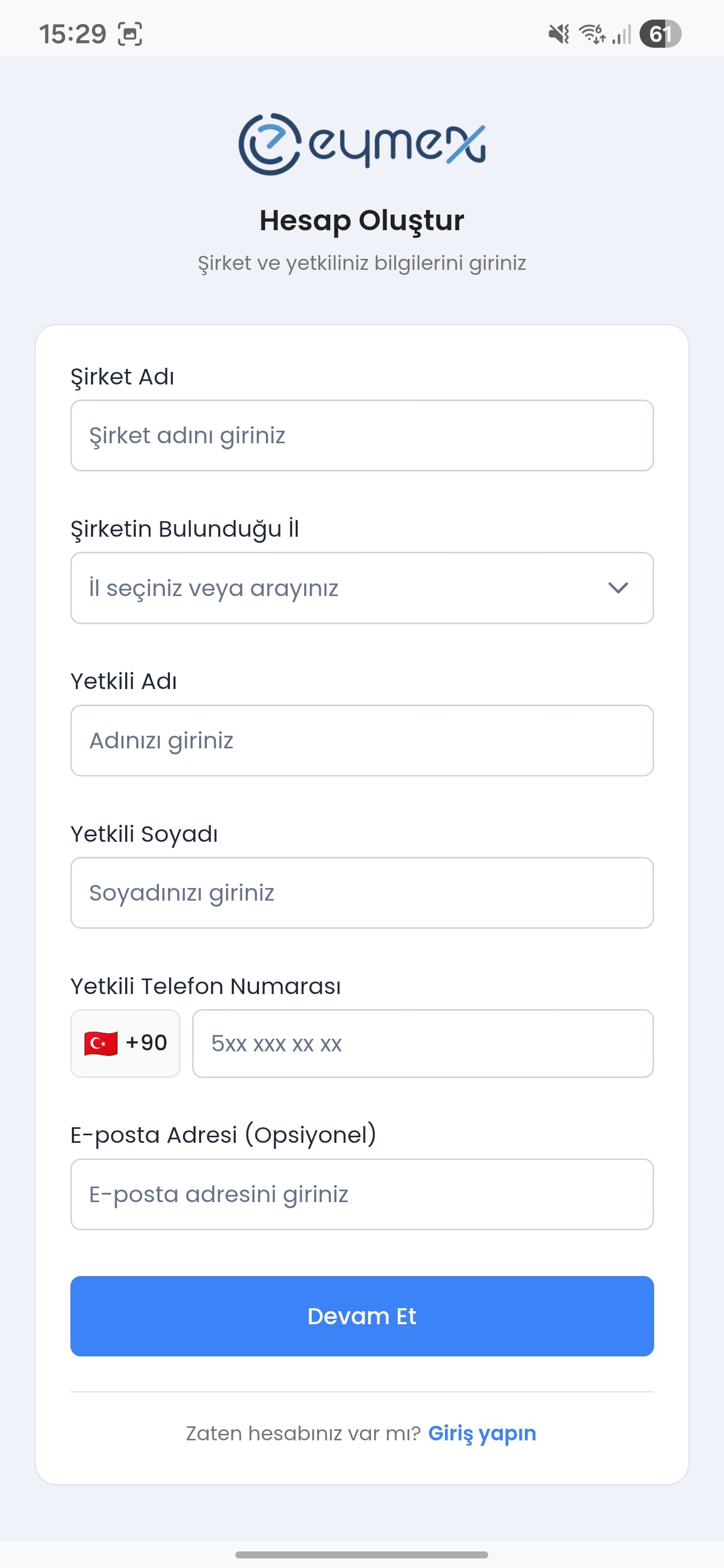Tap the Hesap Oluştur heading
This screenshot has height=1568, width=724.
point(361,220)
